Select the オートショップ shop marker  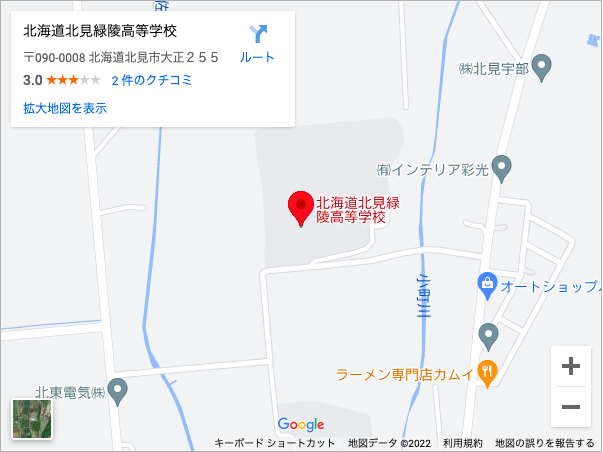coord(487,286)
